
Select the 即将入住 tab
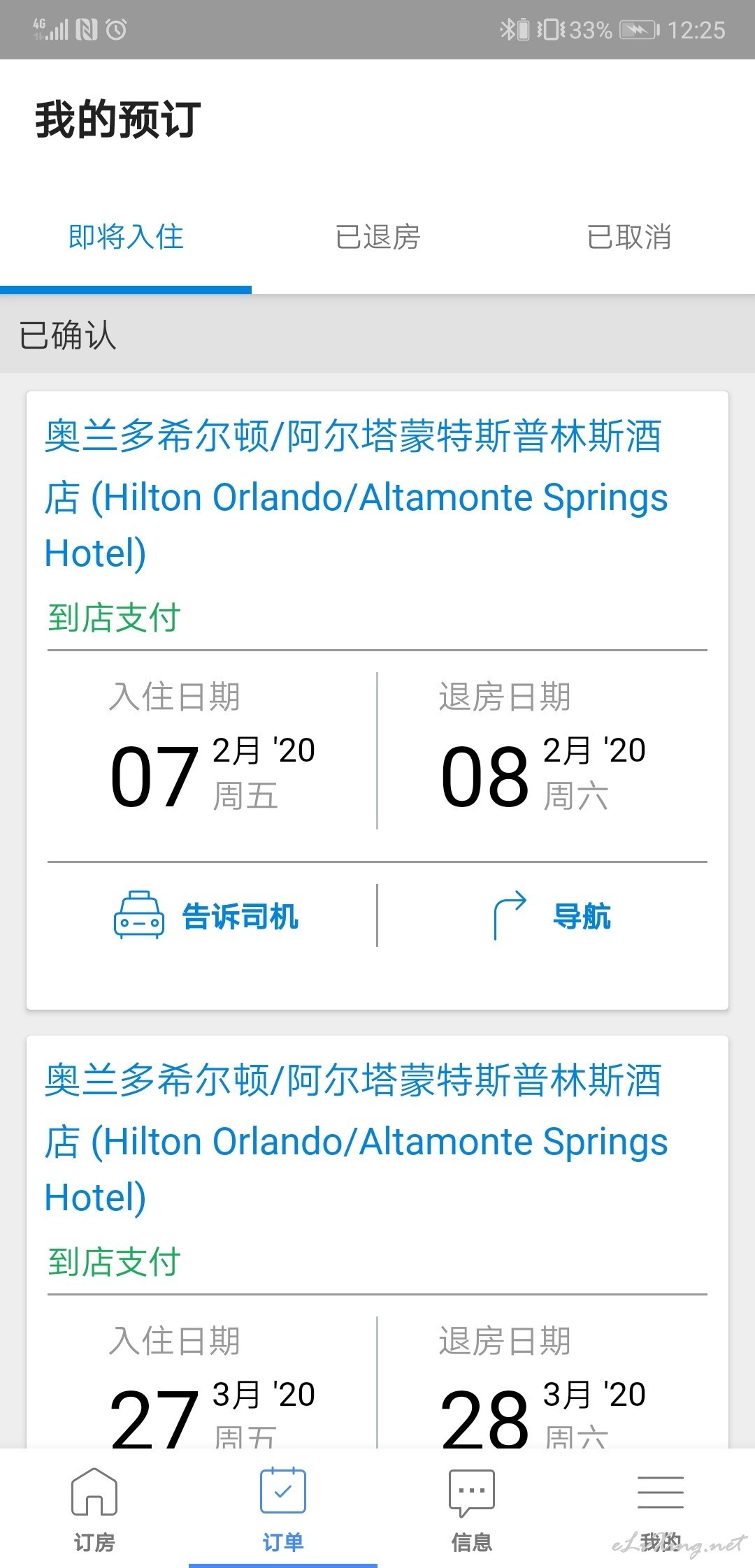pos(126,237)
